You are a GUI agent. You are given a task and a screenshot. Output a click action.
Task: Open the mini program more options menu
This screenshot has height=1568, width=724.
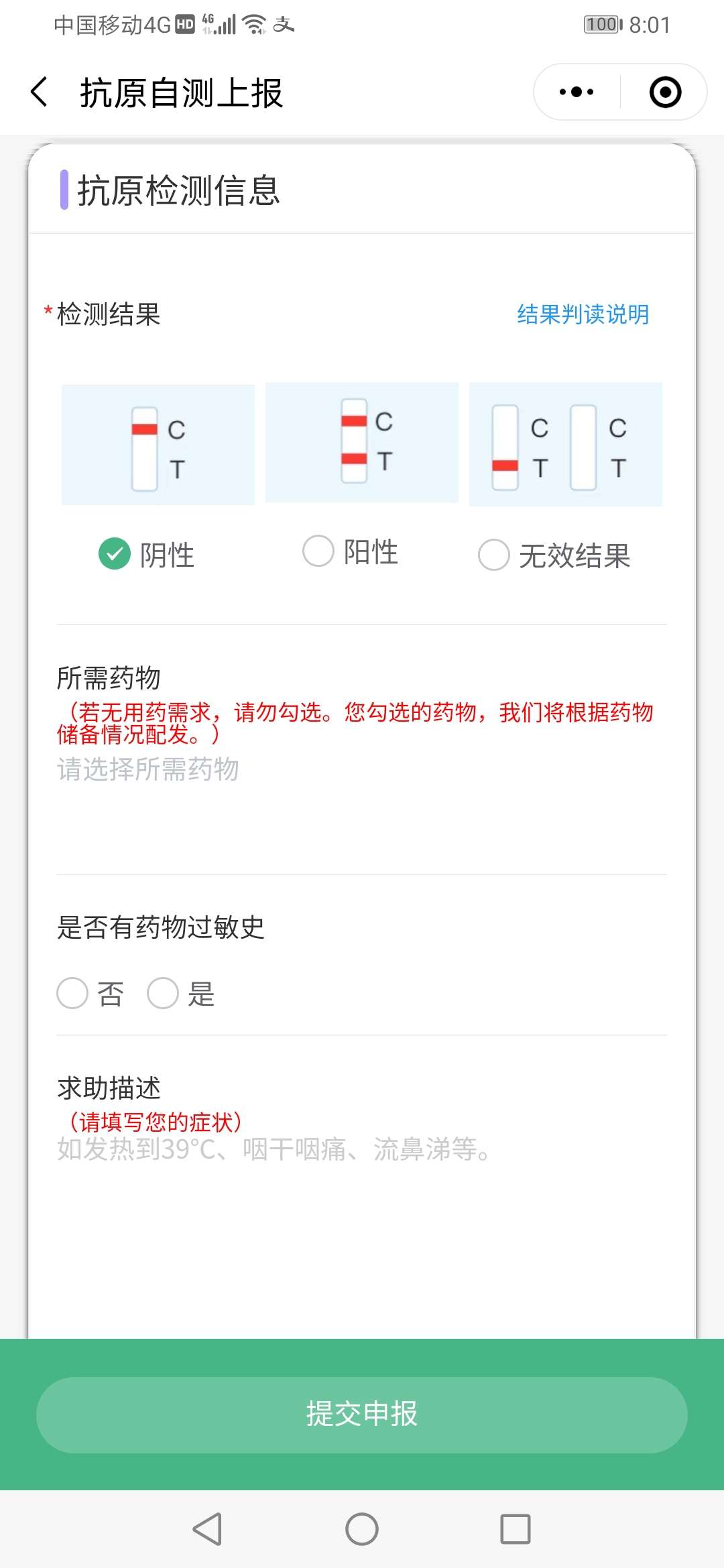click(577, 92)
